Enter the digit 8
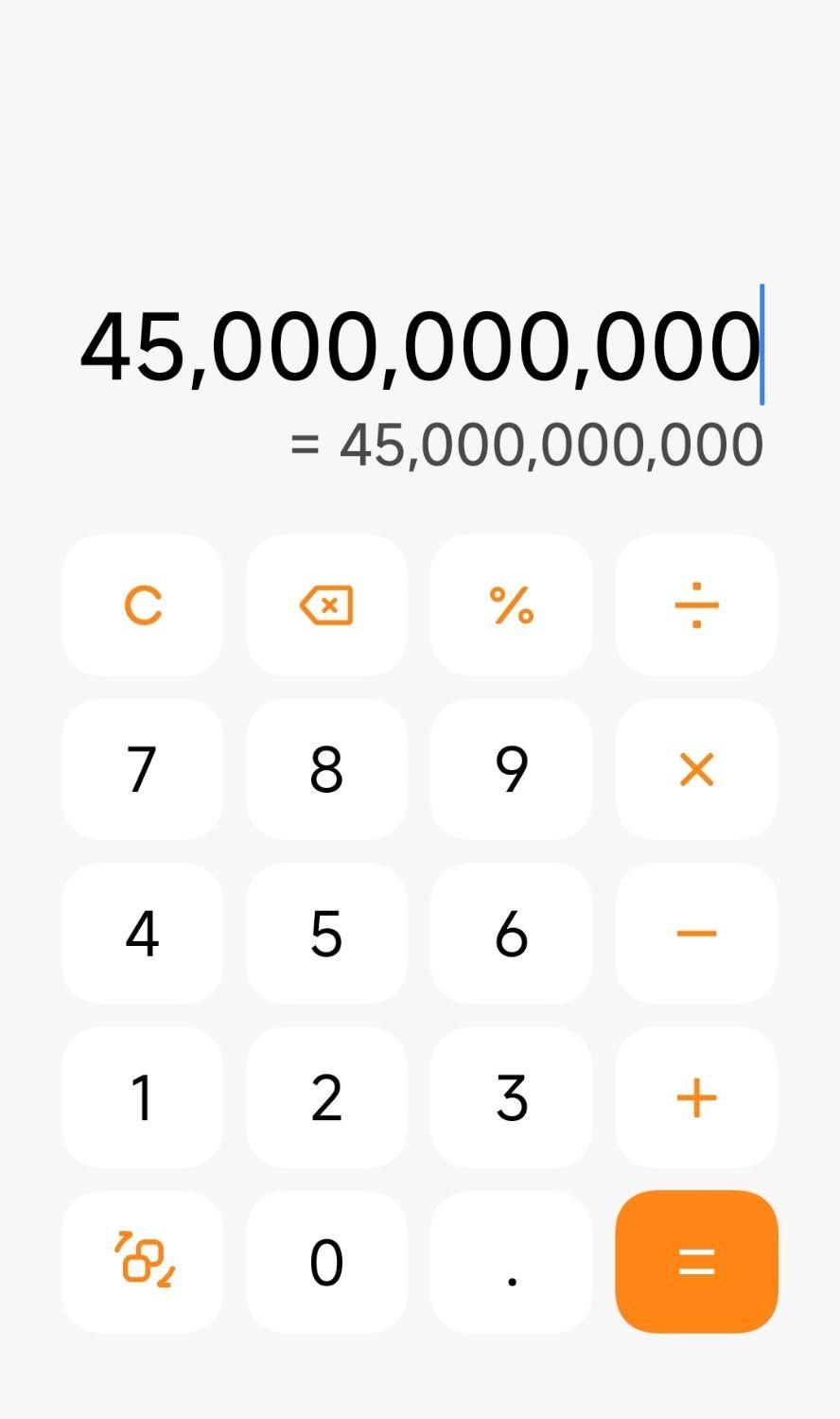This screenshot has height=1419, width=840. coord(326,769)
